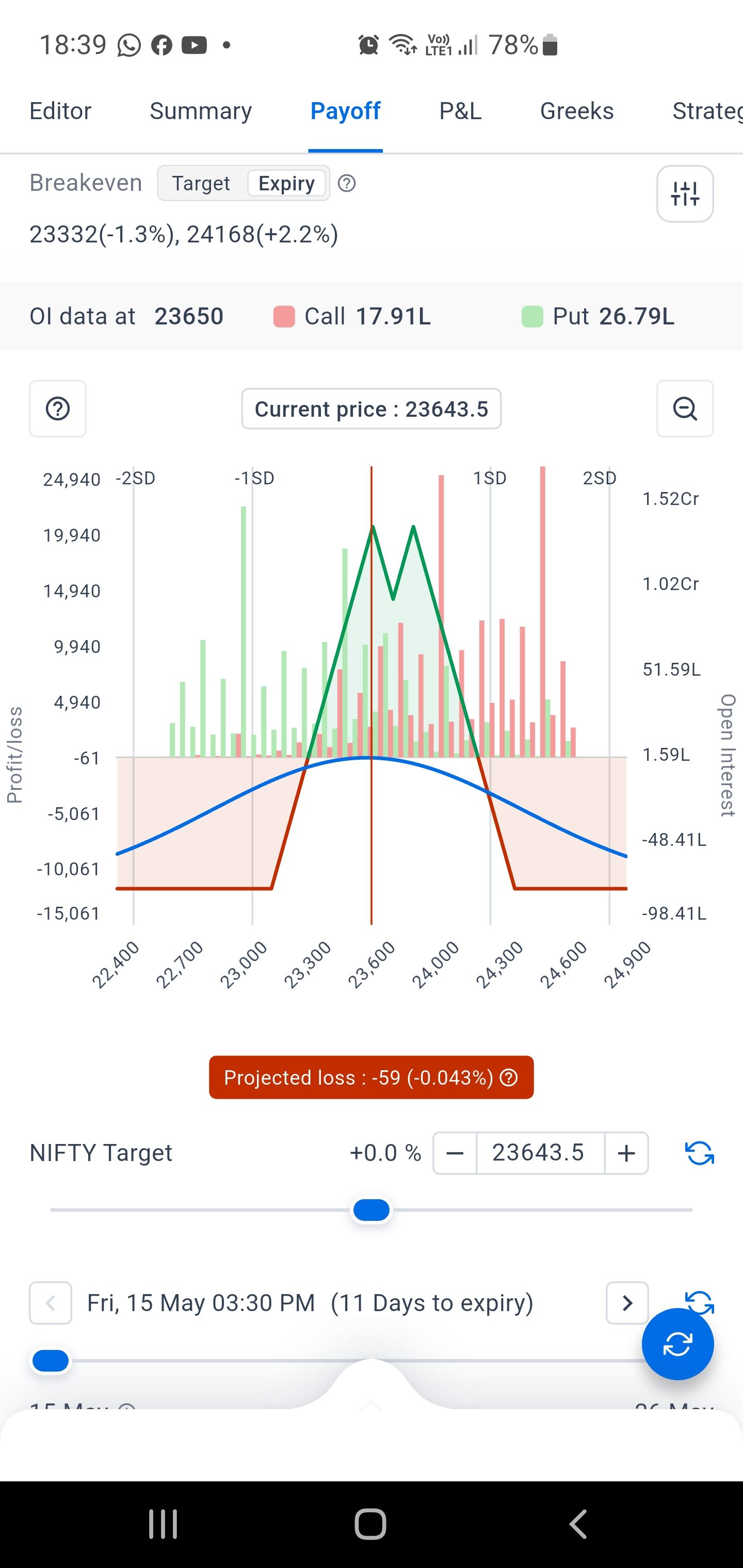The image size is (743, 1568).
Task: Select Target breakeven mode
Action: (201, 183)
